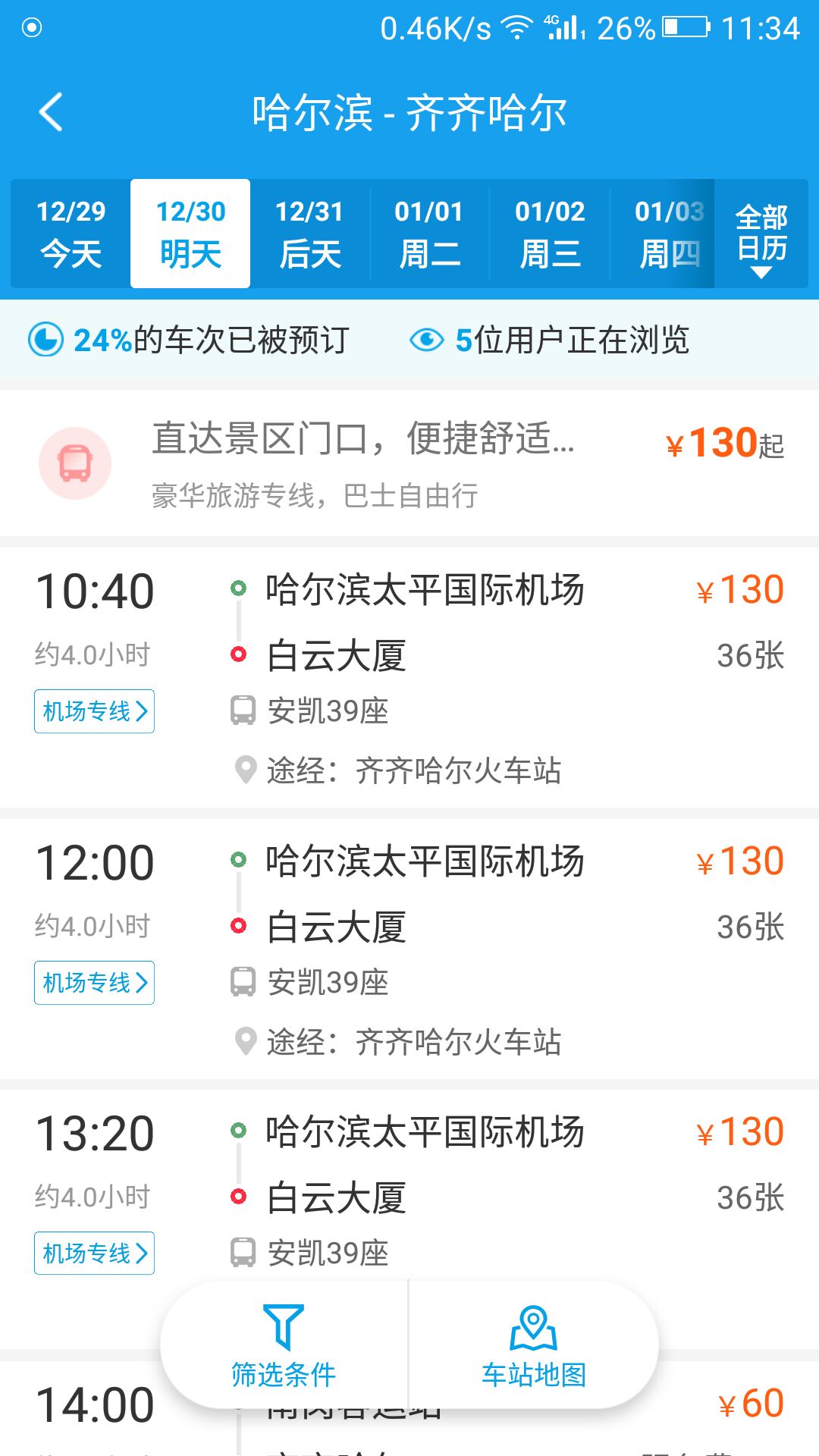The height and width of the screenshot is (1456, 819).
Task: Open the 10:40 airport bus trip
Action: click(409, 678)
